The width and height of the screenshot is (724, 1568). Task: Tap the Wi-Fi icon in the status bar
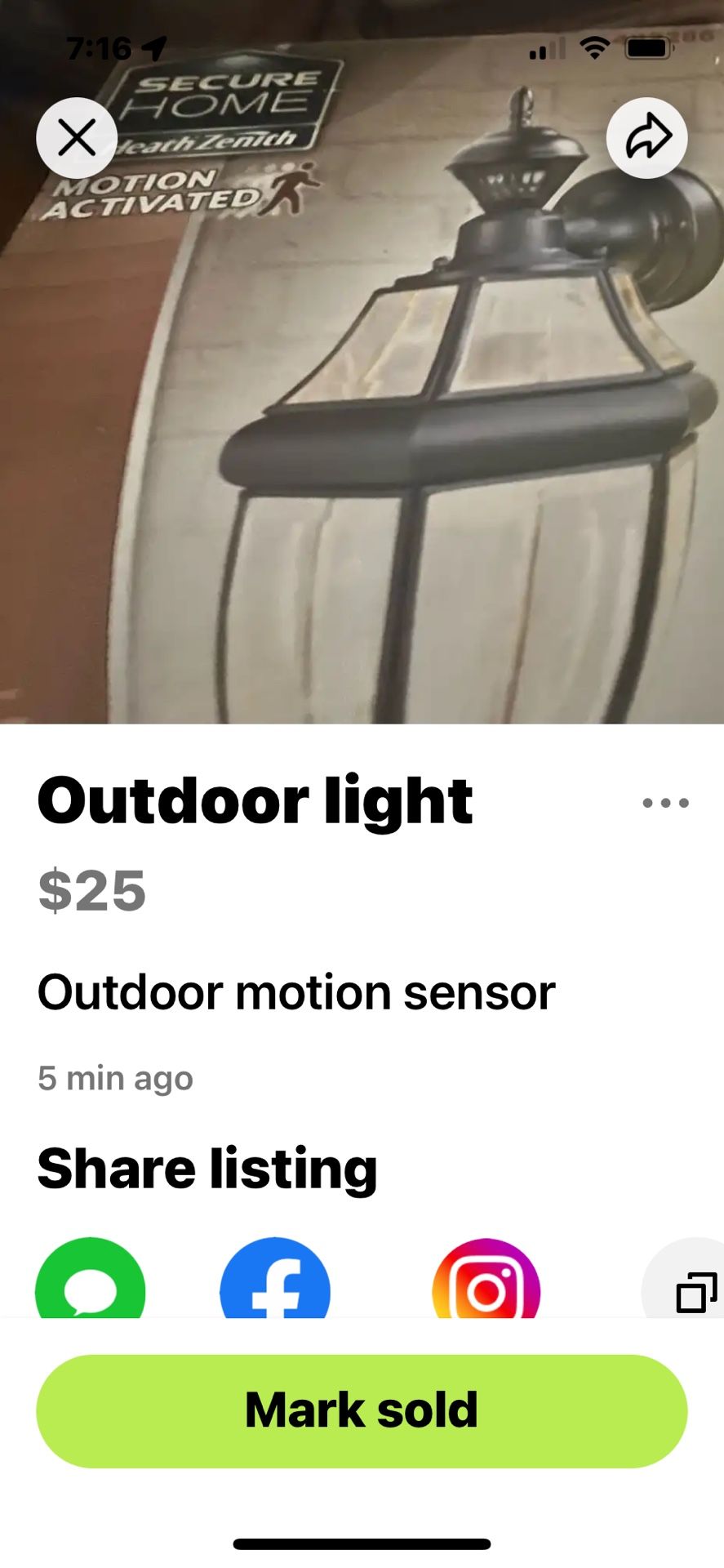595,49
